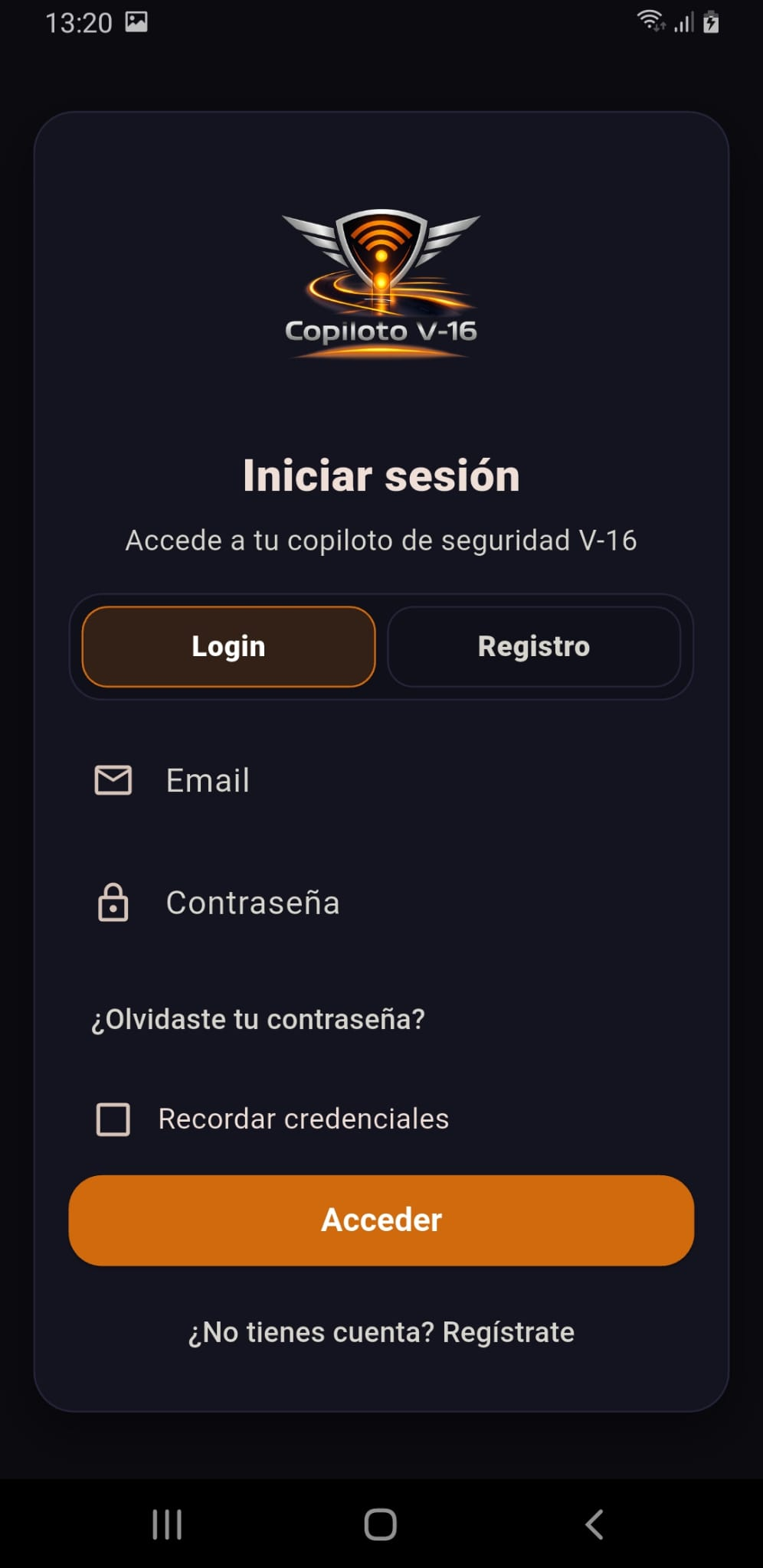Image resolution: width=763 pixels, height=1568 pixels.
Task: Uncheck the remember credentials box
Action: [x=112, y=1119]
